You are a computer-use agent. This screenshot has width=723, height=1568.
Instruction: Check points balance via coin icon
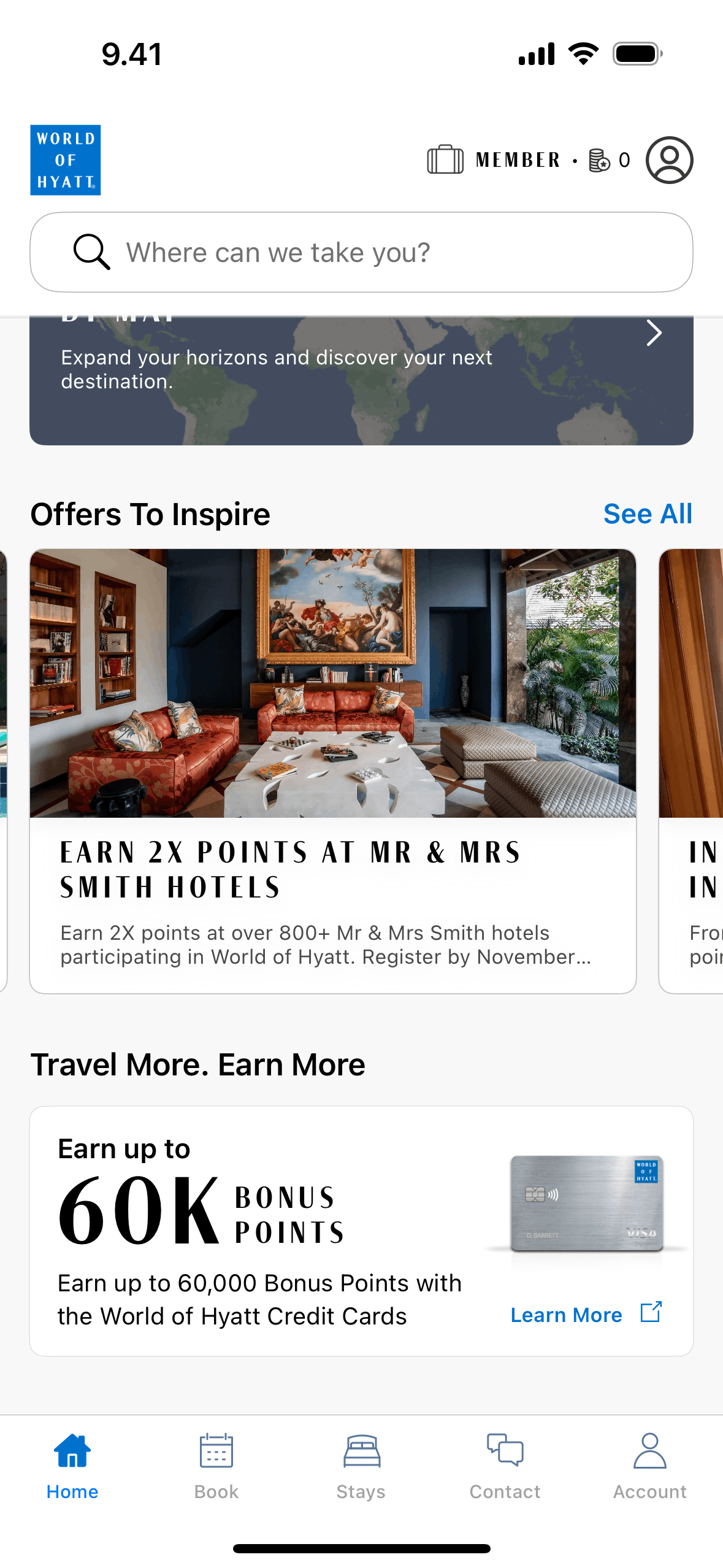599,159
